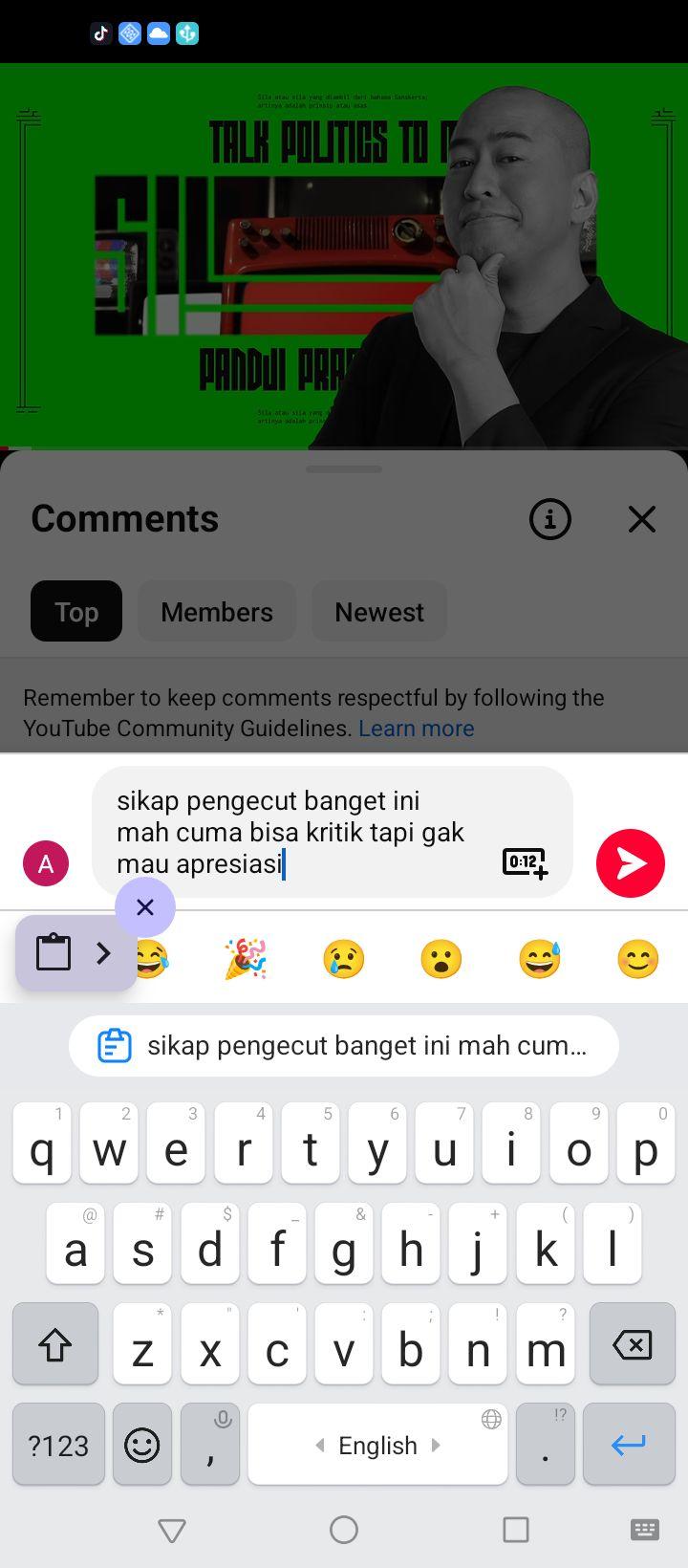Screen dimensions: 688x1568
Task: Insert the smiling blush emoji
Action: tap(638, 959)
